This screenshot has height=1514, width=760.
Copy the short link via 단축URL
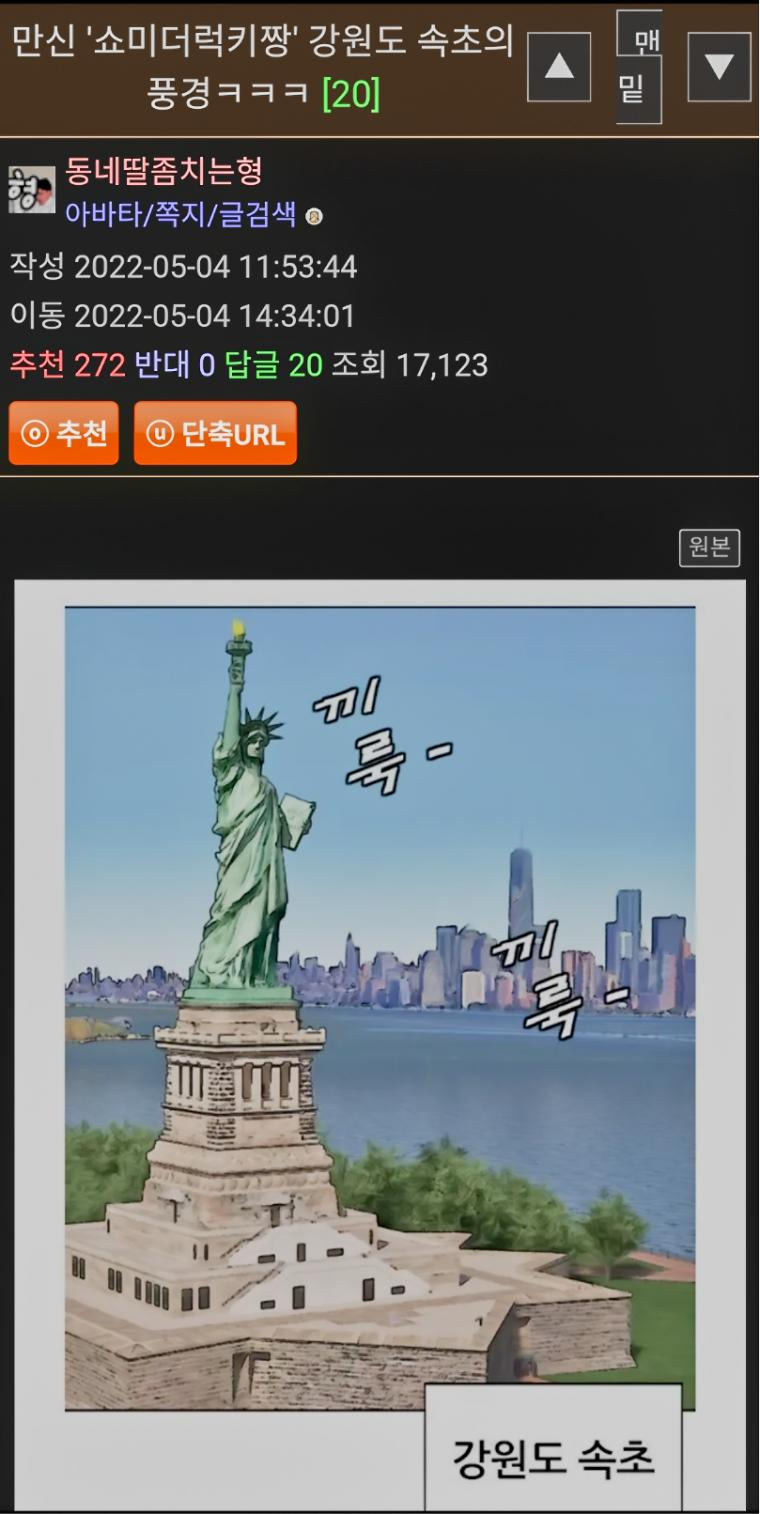pyautogui.click(x=215, y=433)
